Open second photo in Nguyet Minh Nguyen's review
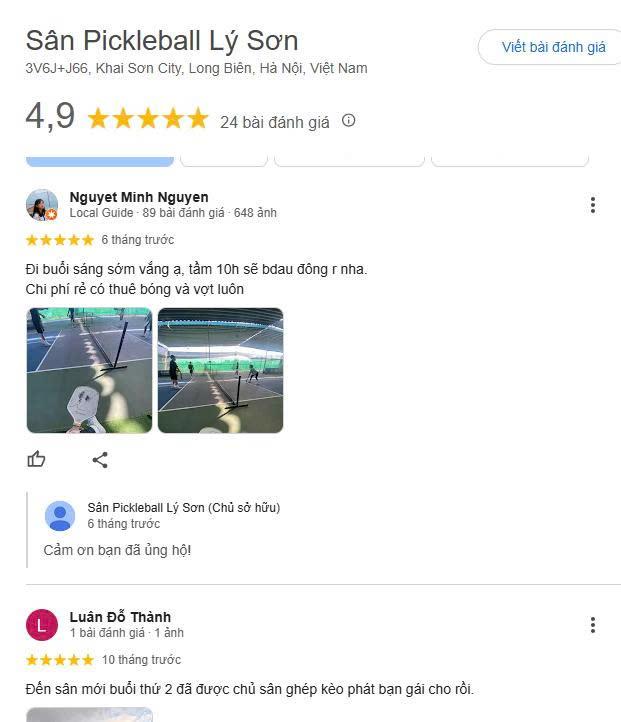This screenshot has height=722, width=621. 220,370
